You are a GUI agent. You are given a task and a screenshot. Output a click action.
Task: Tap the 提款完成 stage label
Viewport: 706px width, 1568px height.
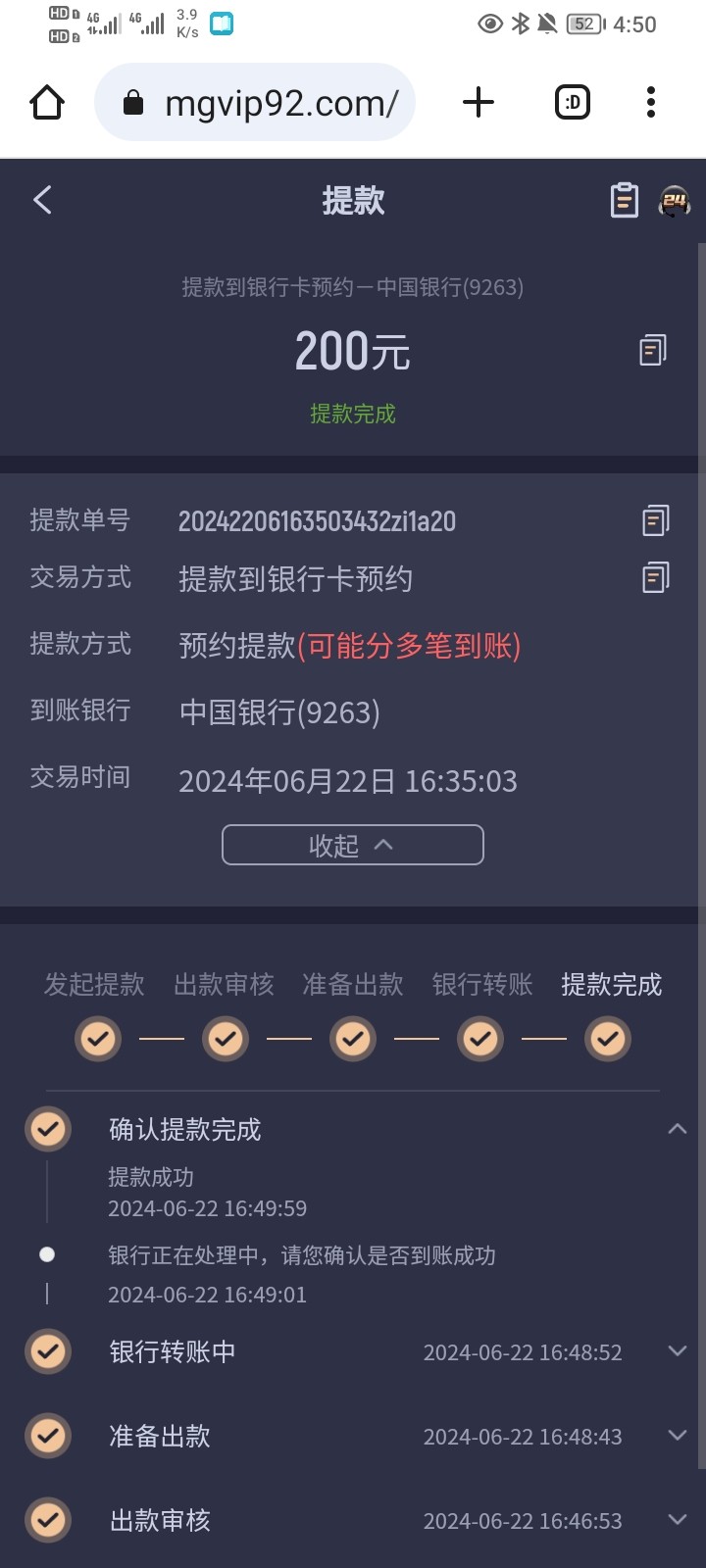tap(610, 985)
